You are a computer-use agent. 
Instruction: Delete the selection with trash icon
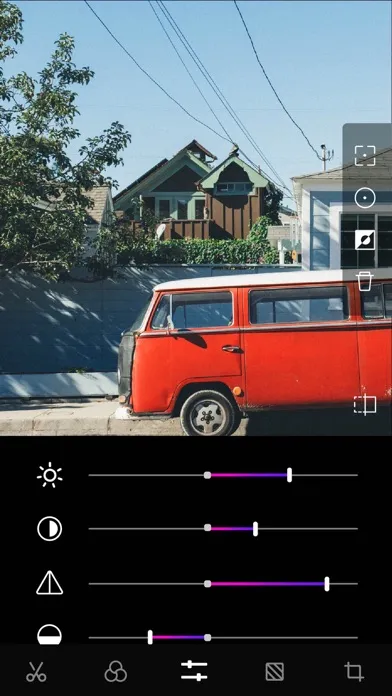[365, 281]
